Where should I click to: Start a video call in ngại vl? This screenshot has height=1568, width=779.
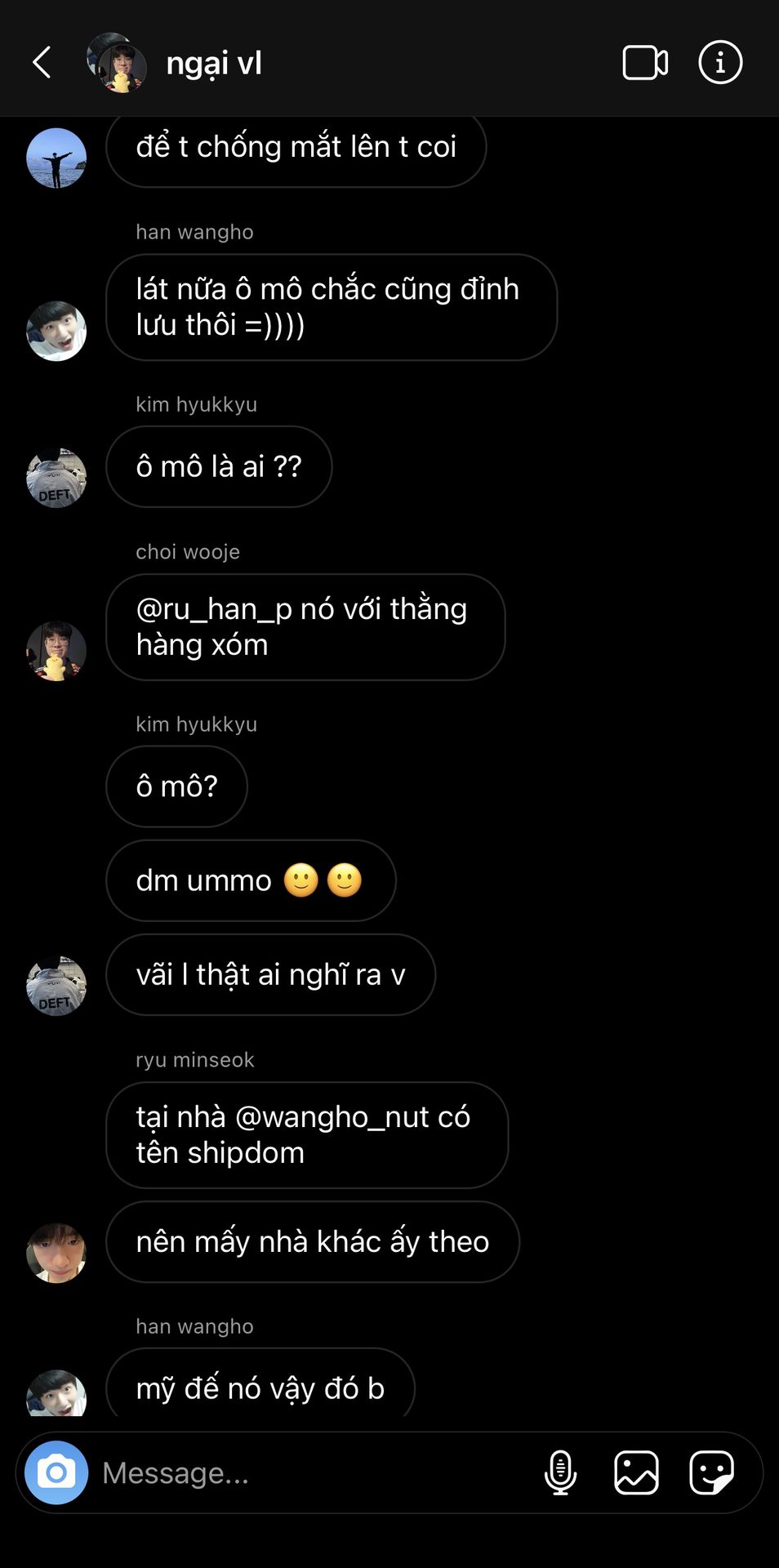[x=645, y=63]
